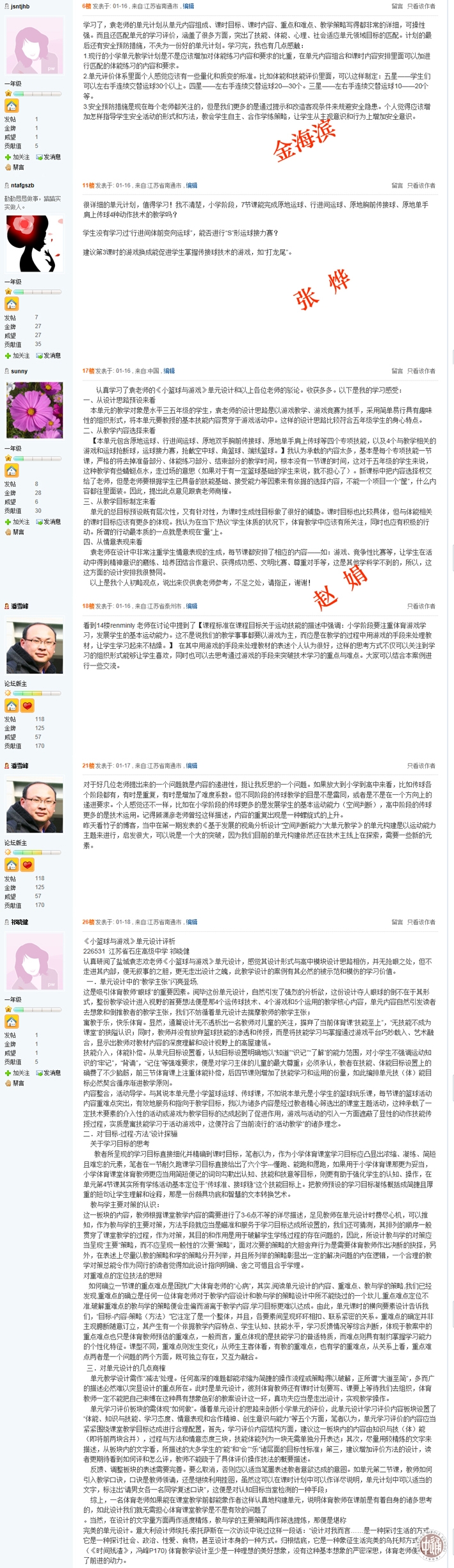Show only the 6th floor author's posts
This screenshot has width=454, height=1568.
(x=421, y=6)
